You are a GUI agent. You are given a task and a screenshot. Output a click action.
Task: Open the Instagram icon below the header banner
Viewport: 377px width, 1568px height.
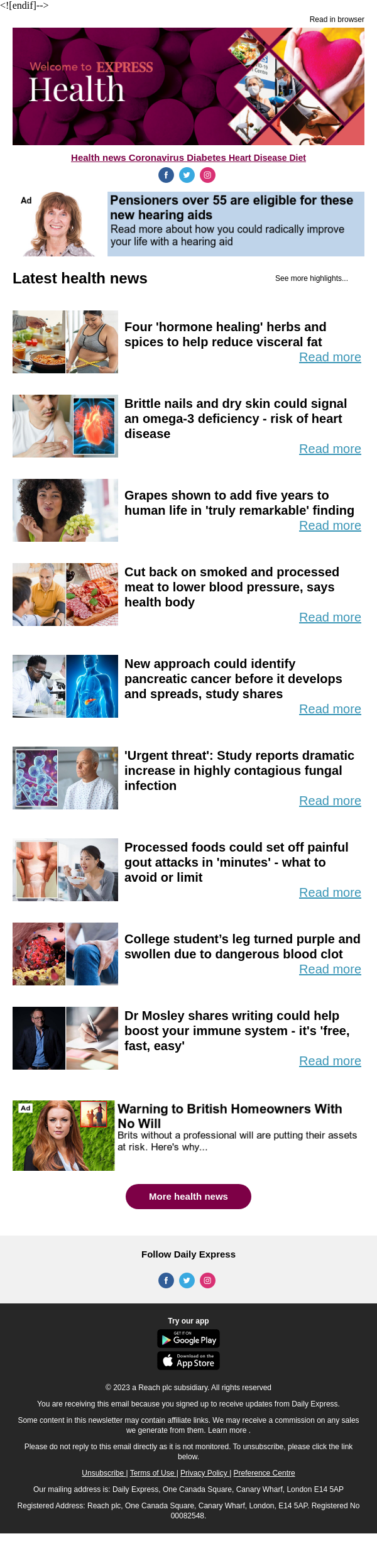(207, 175)
